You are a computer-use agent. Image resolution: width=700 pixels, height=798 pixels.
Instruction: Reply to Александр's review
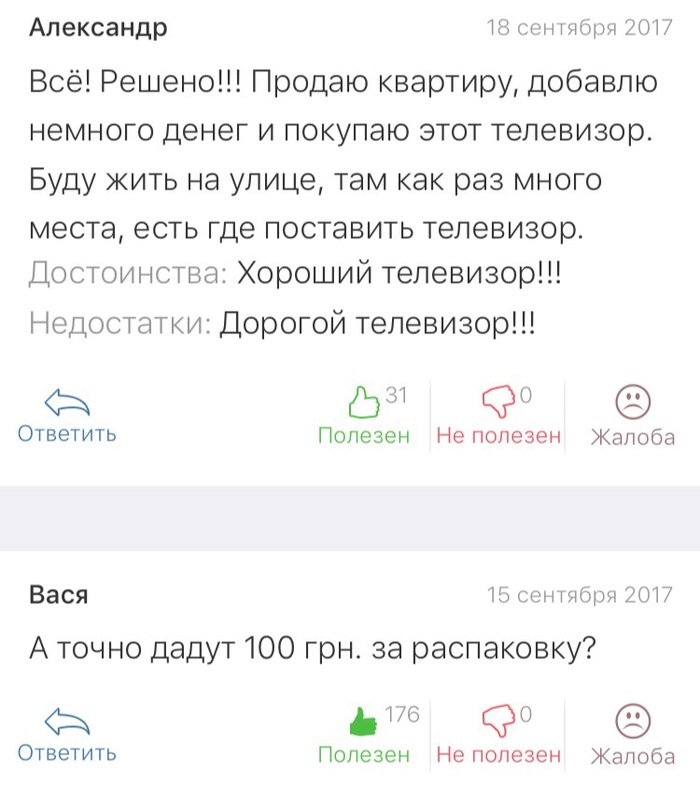click(x=67, y=415)
